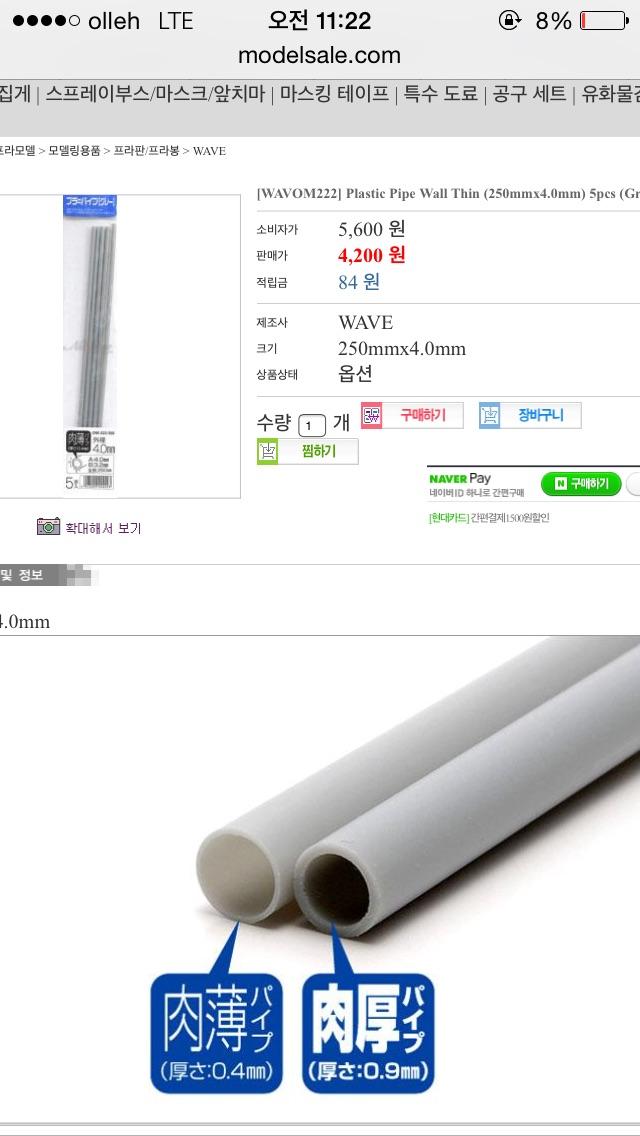Go to the WAVE breadcrumb
This screenshot has width=640, height=1136.
[x=209, y=151]
